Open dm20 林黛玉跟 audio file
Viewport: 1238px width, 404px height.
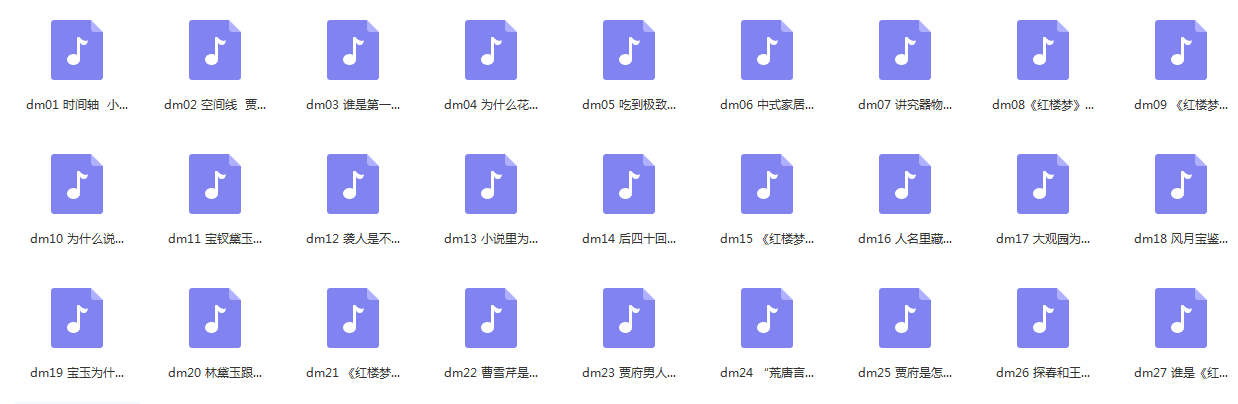[x=215, y=318]
